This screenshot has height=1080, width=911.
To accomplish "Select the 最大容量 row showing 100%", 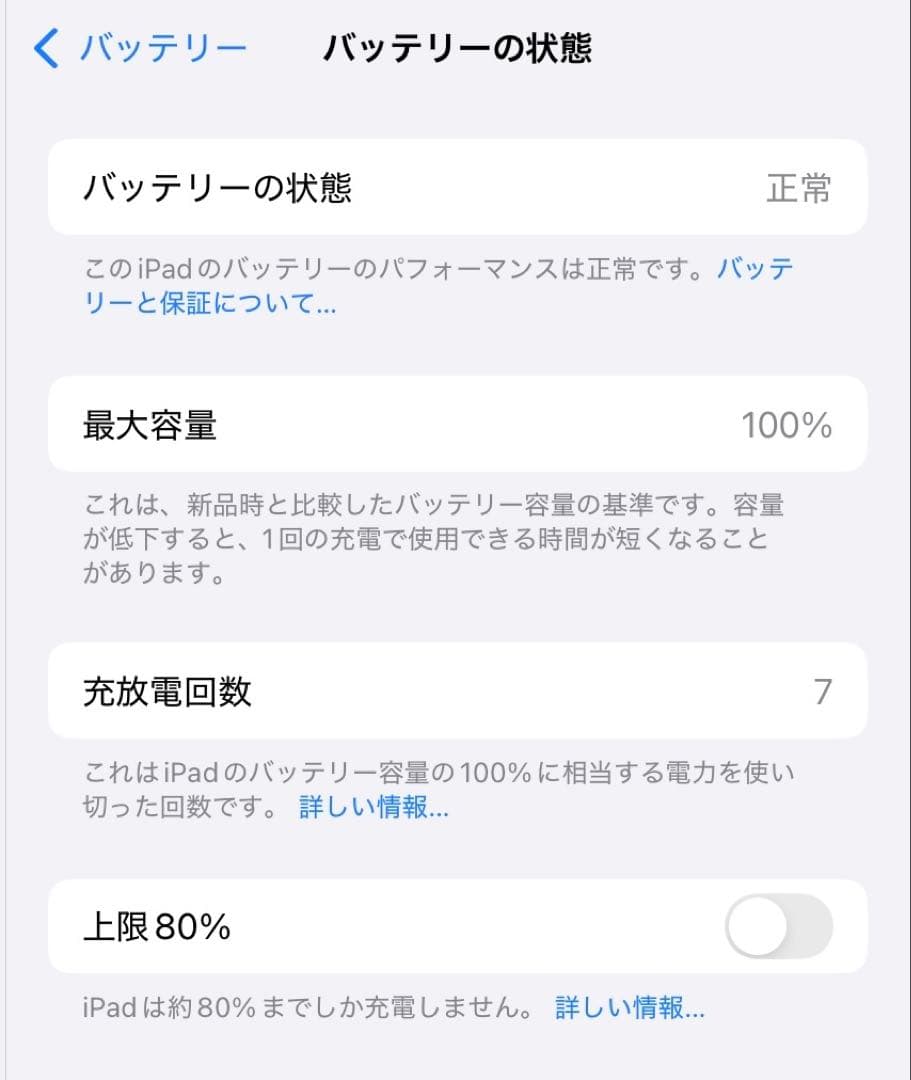I will (x=455, y=425).
